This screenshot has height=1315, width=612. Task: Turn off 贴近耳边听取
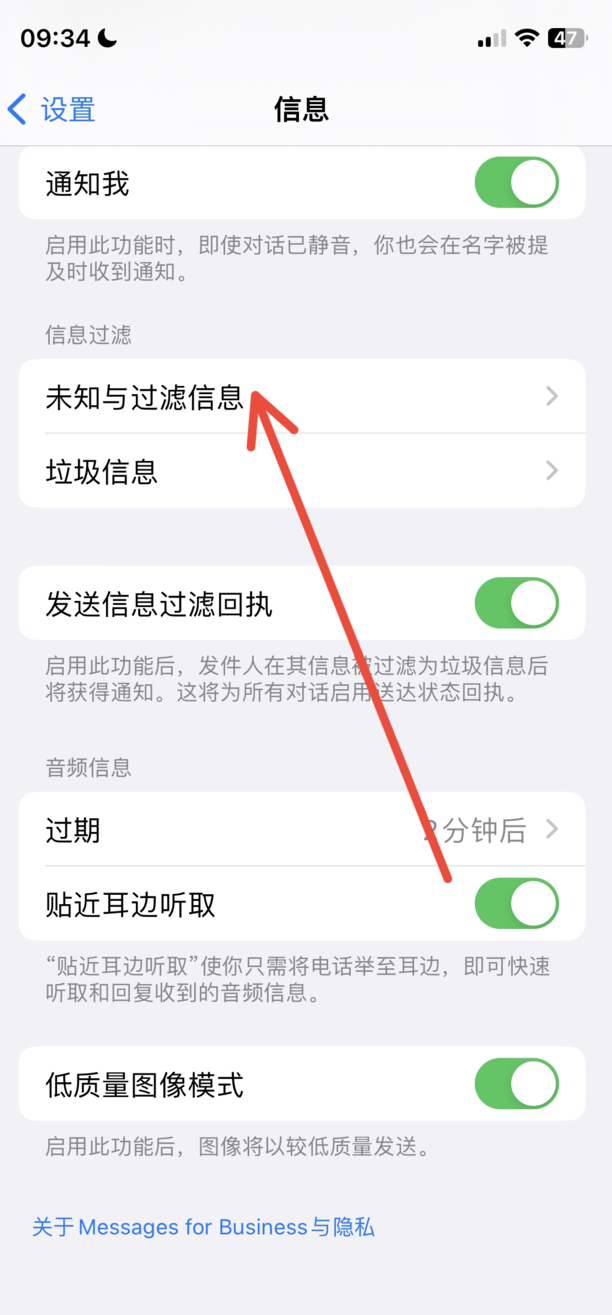point(516,904)
